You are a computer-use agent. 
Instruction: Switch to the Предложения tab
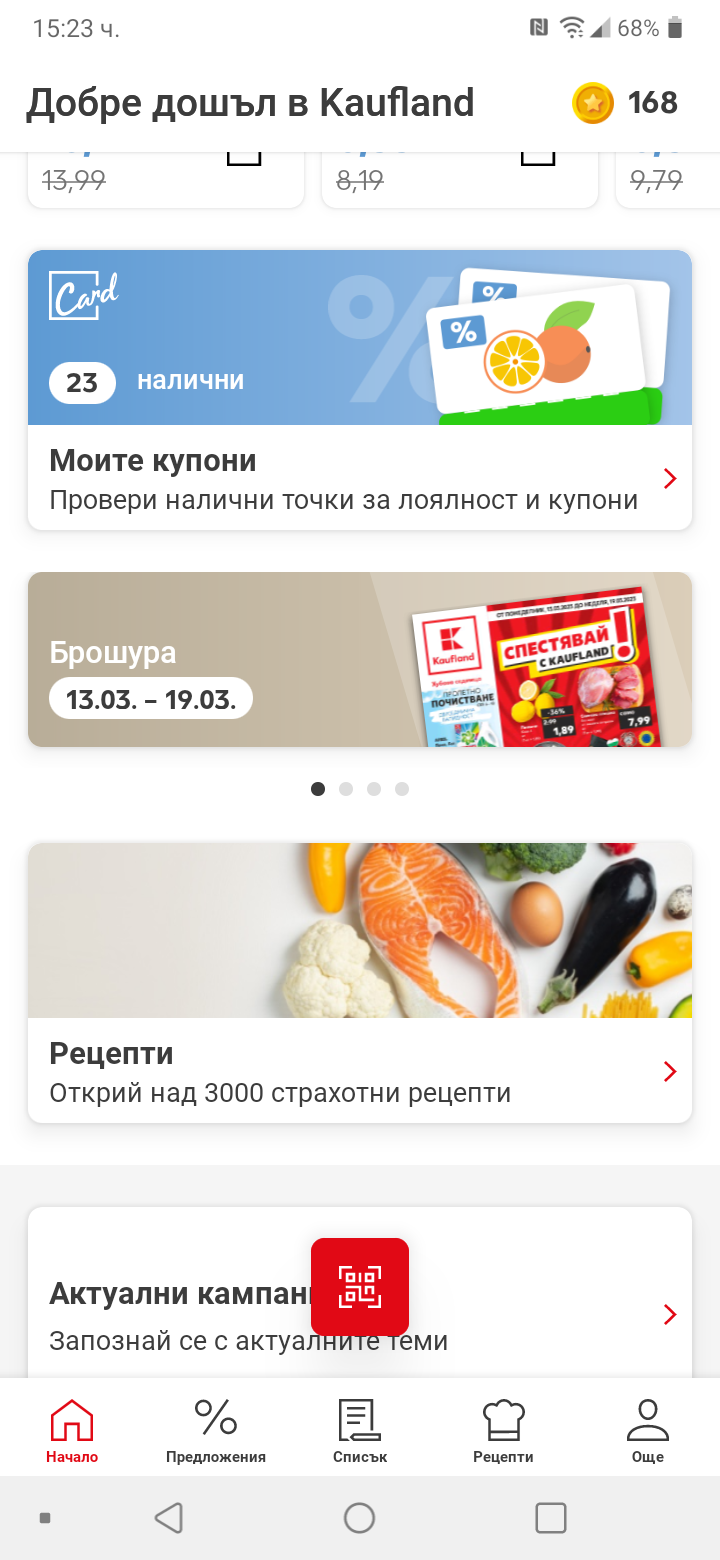click(x=216, y=1430)
